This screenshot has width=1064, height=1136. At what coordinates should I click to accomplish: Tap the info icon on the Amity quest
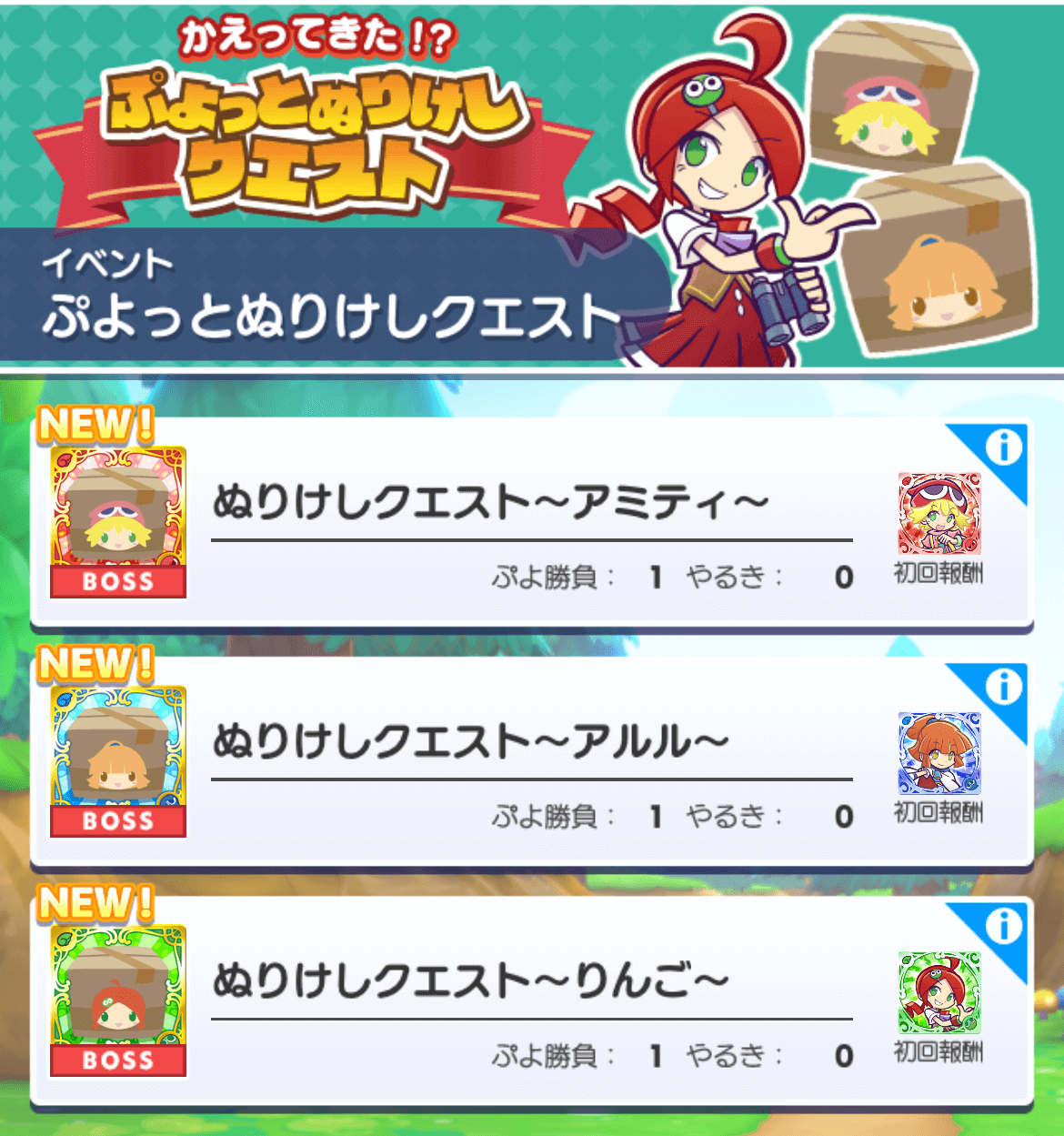(x=1003, y=446)
